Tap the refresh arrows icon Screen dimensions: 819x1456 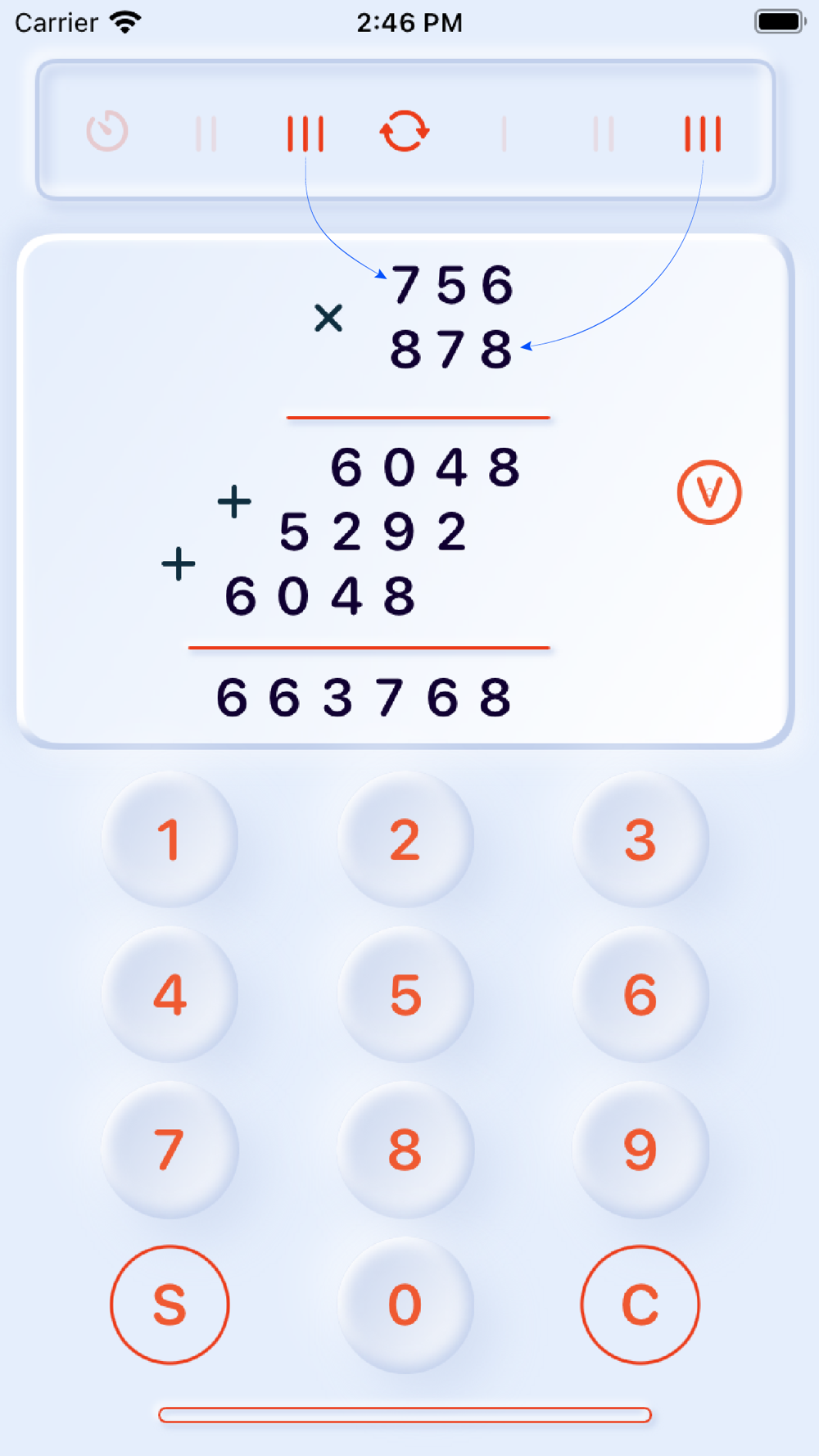click(x=405, y=131)
